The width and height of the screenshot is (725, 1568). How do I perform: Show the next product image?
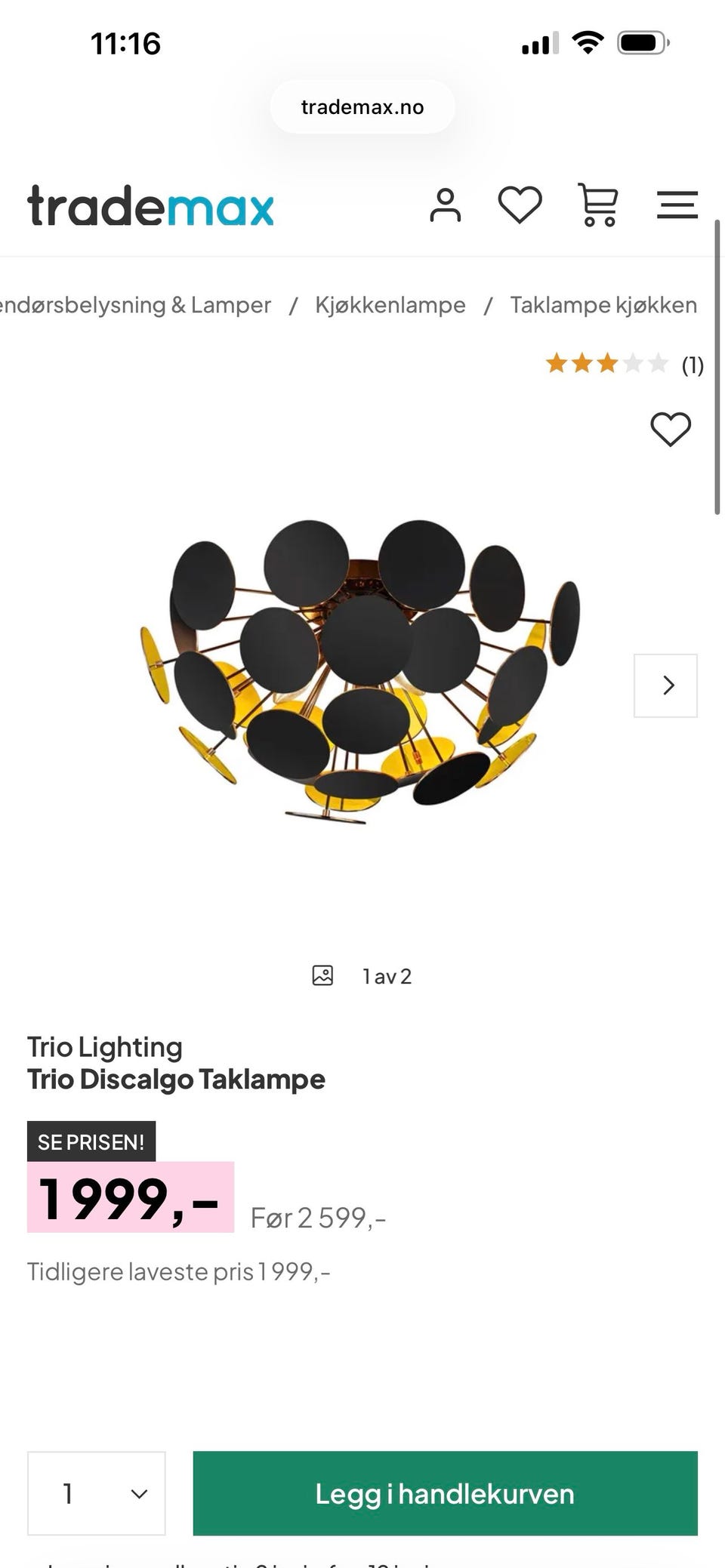pyautogui.click(x=665, y=685)
